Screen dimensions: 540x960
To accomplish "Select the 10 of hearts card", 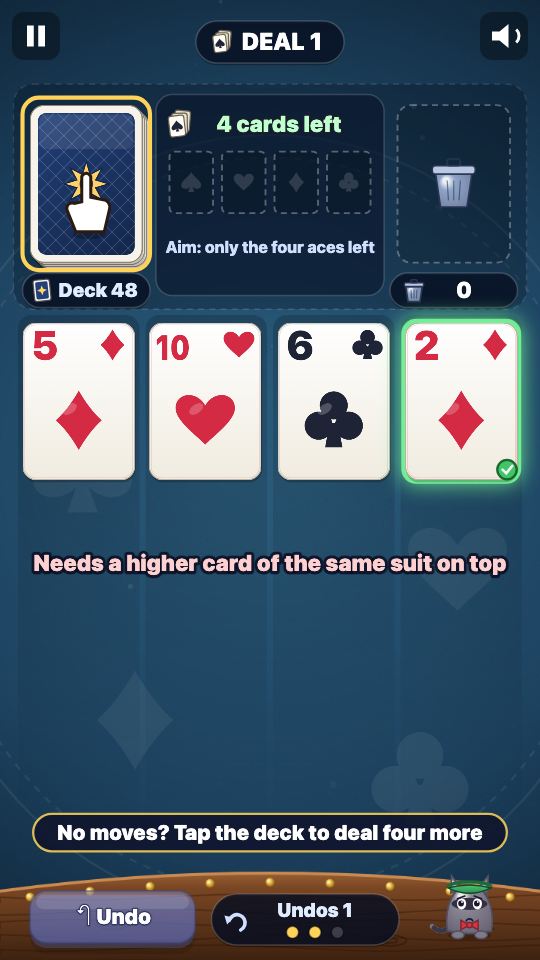I will tap(205, 401).
